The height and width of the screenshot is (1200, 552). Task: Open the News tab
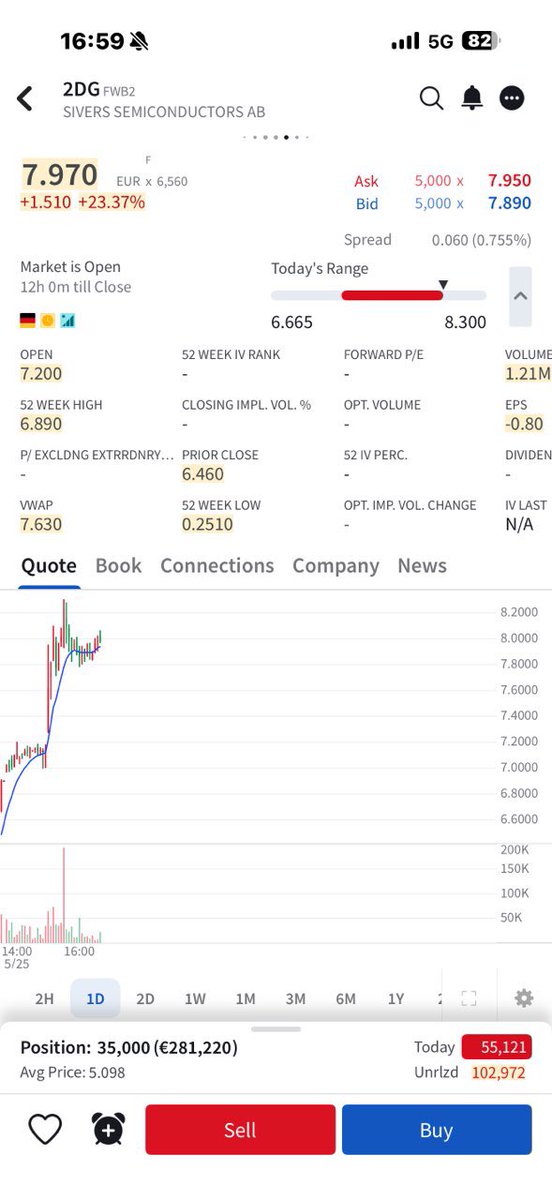pyautogui.click(x=422, y=565)
